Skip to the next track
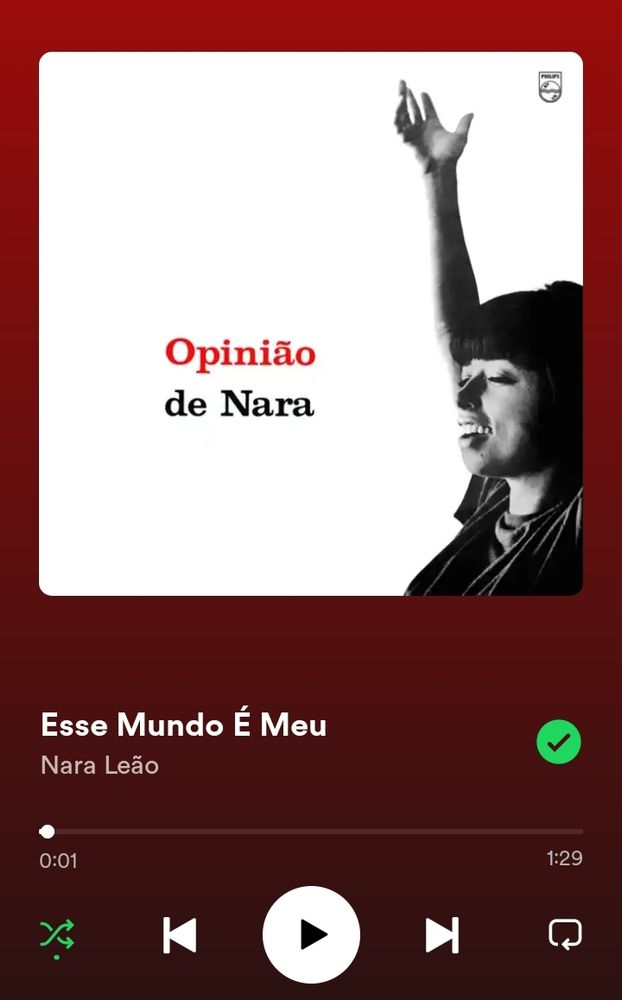Viewport: 622px width, 1000px height. (x=442, y=935)
